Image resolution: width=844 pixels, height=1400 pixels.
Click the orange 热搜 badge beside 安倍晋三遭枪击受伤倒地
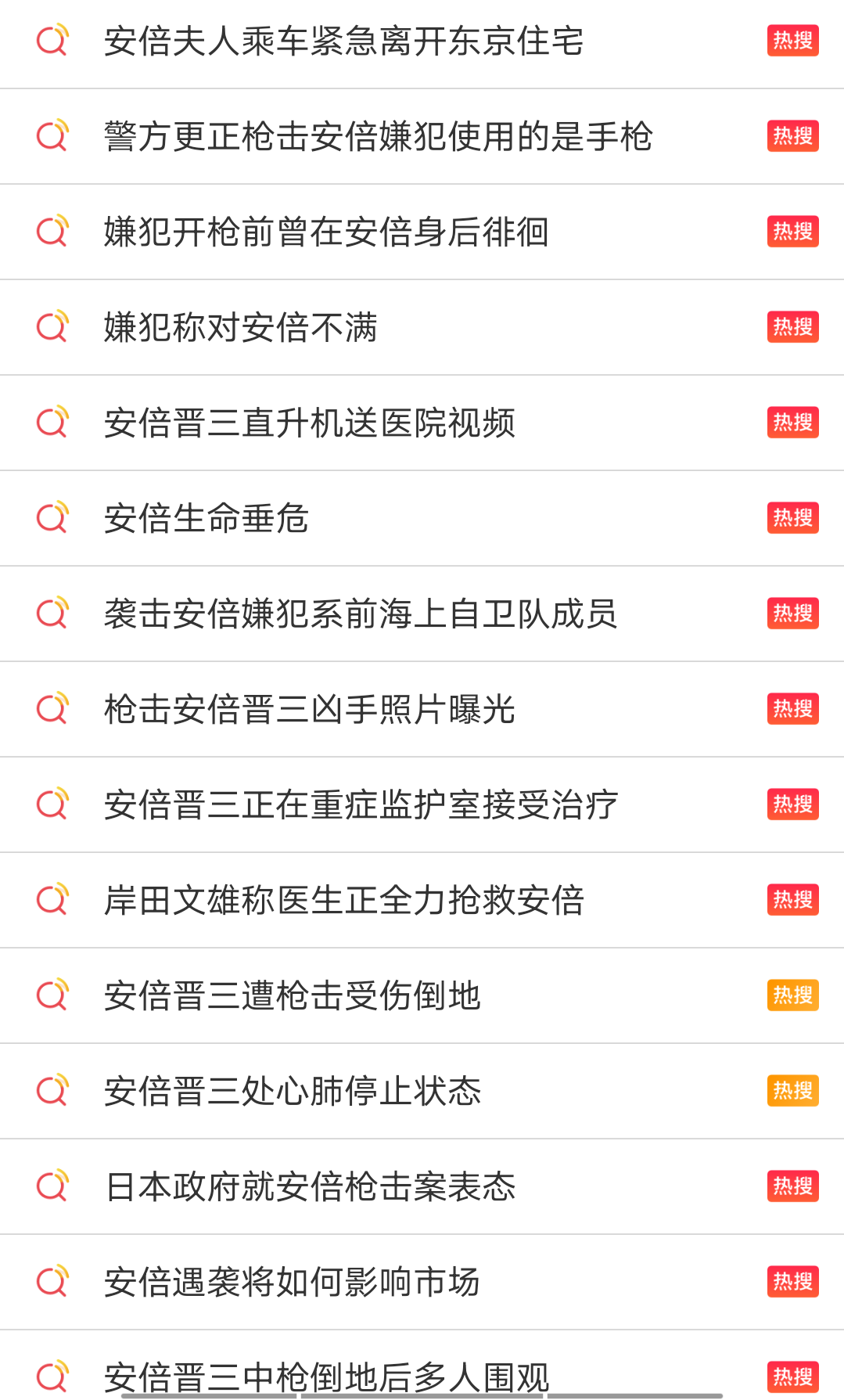[792, 995]
